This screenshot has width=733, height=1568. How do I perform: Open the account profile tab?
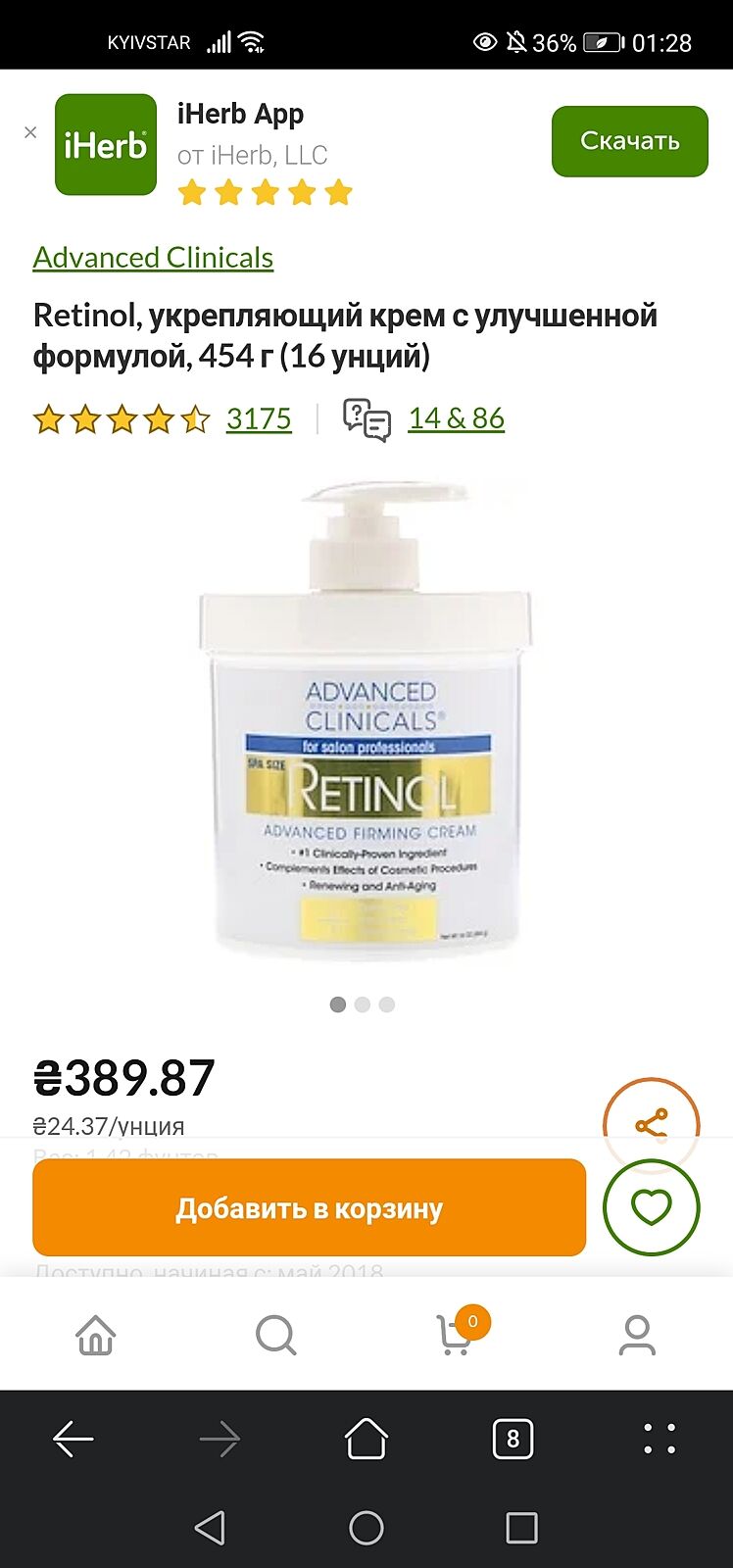(x=637, y=1335)
